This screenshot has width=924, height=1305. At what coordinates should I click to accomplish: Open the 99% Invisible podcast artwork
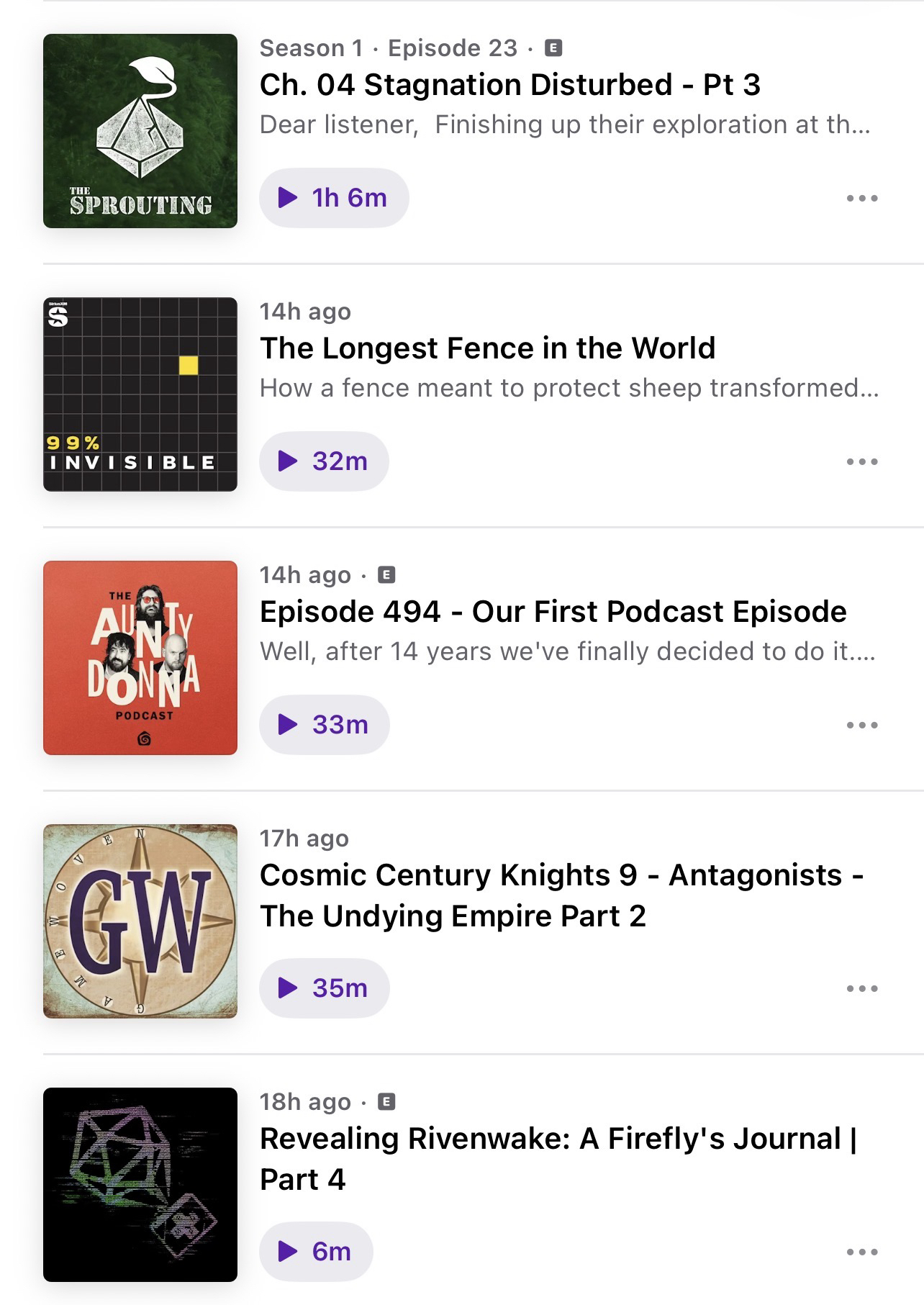tap(140, 394)
